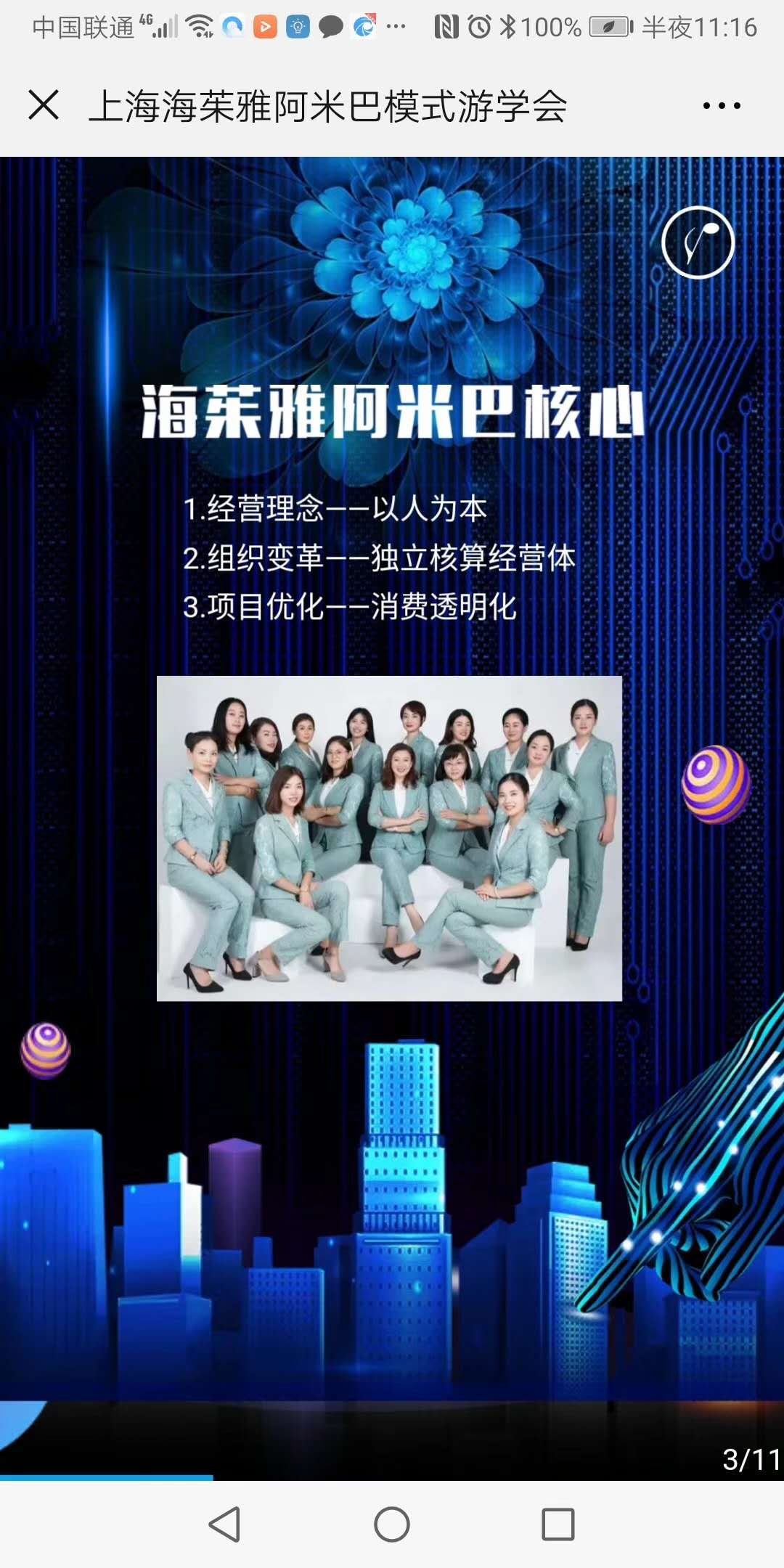Toggle the background music note icon
This screenshot has width=784, height=1568.
coord(698,242)
